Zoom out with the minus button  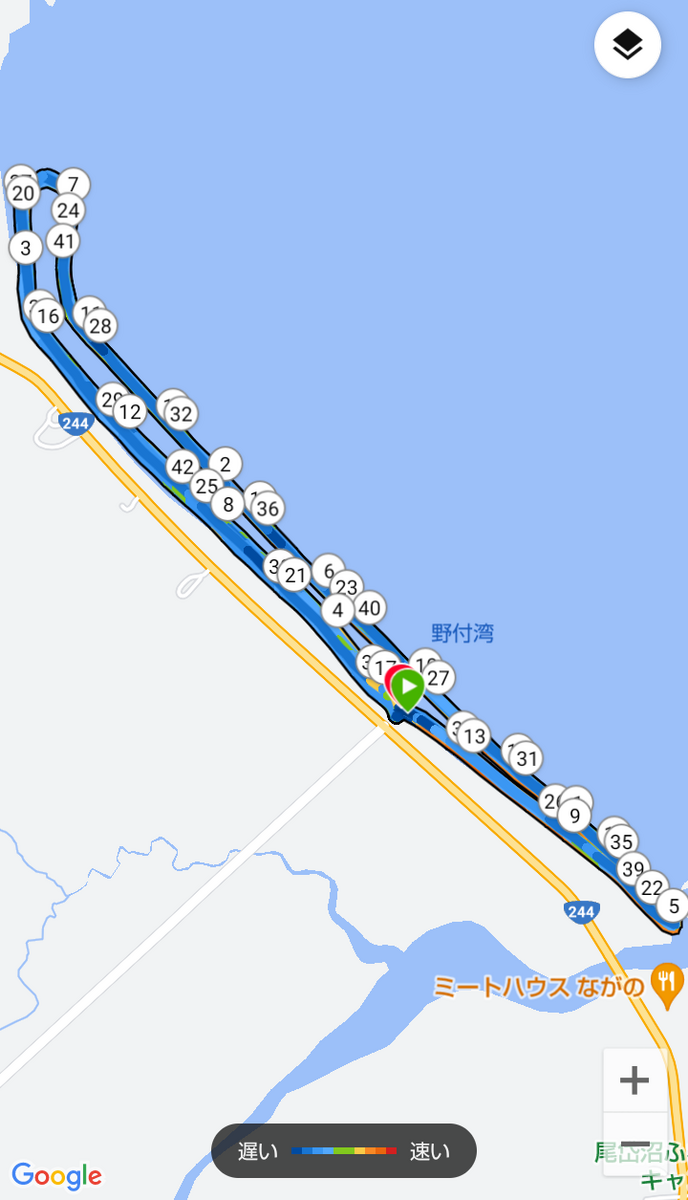pyautogui.click(x=635, y=1143)
